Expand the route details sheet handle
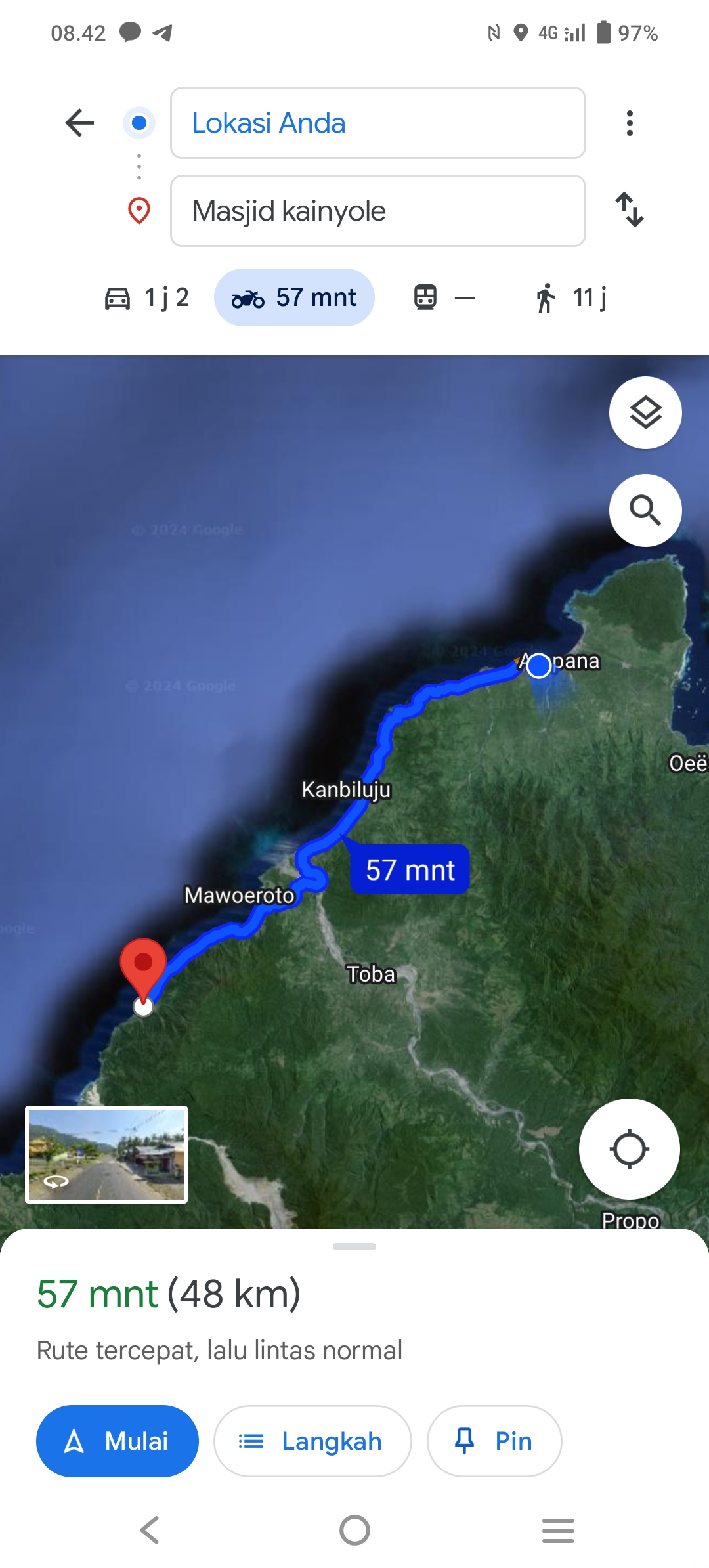Image resolution: width=709 pixels, height=1568 pixels. pyautogui.click(x=354, y=1246)
